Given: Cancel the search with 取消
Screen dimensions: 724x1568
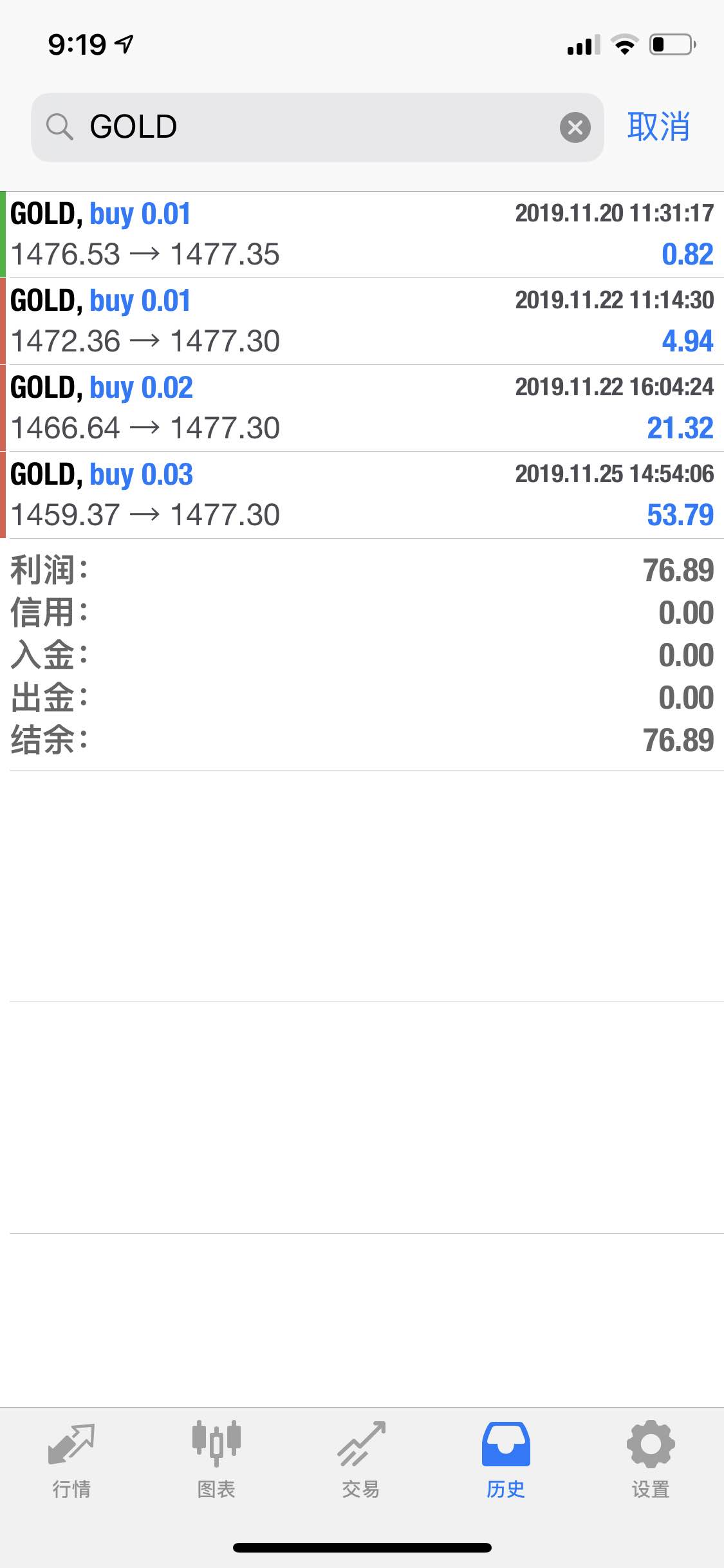Looking at the screenshot, I should [x=658, y=127].
